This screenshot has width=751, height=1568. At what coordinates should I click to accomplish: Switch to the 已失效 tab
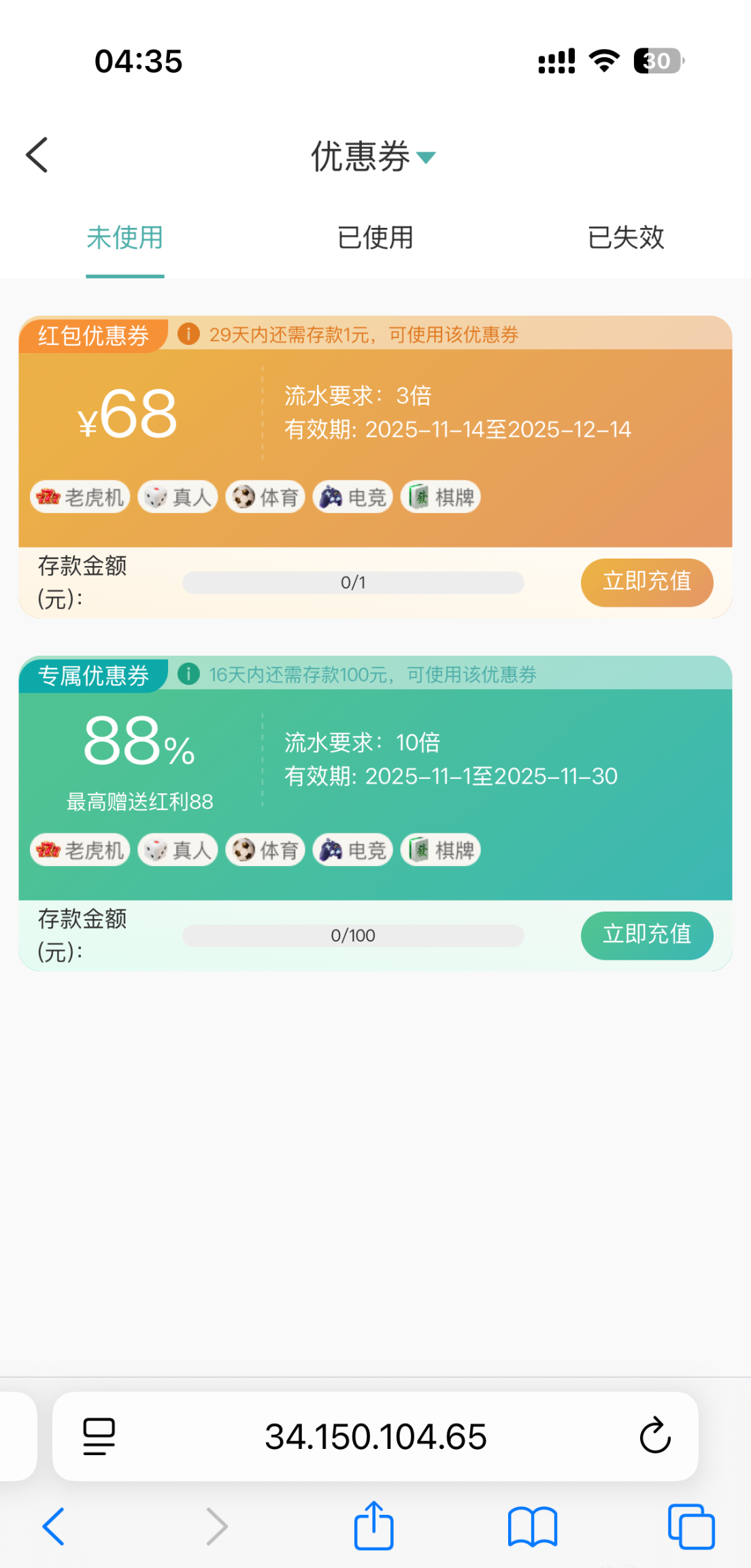click(625, 238)
